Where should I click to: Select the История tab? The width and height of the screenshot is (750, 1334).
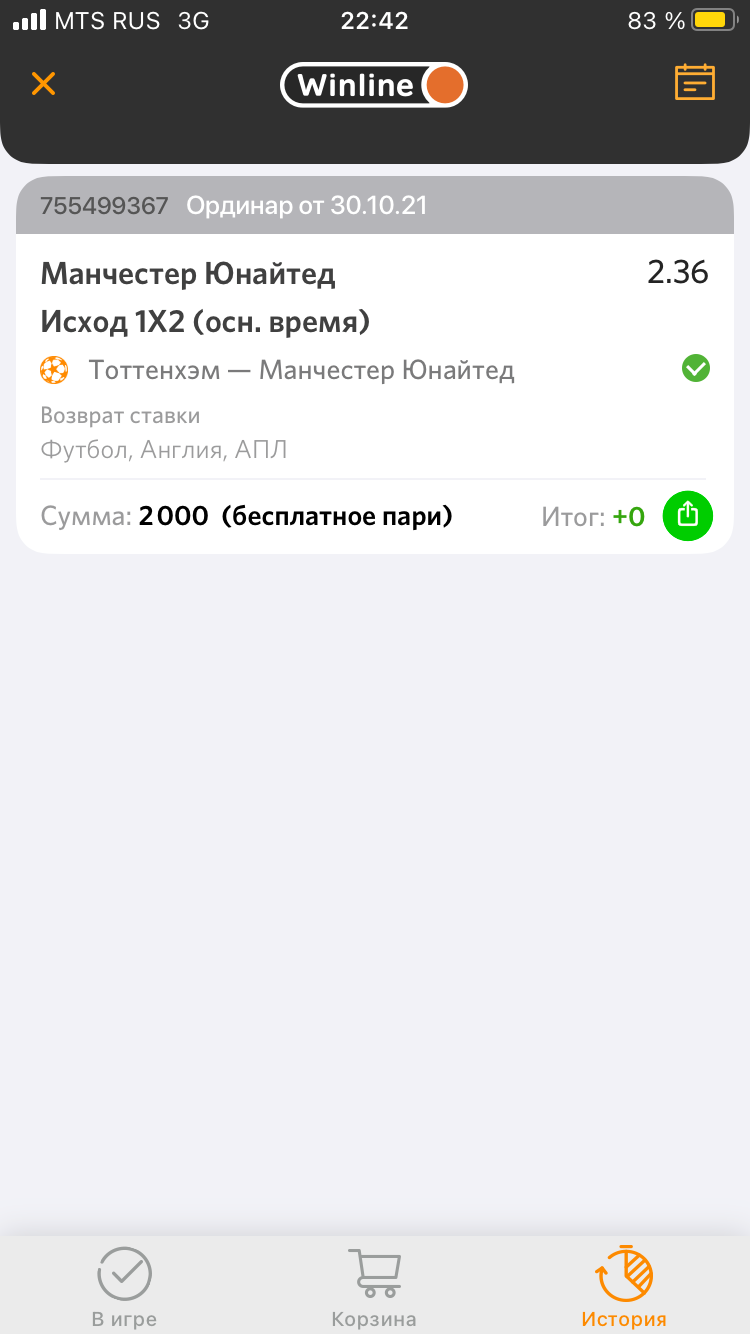coord(624,1287)
